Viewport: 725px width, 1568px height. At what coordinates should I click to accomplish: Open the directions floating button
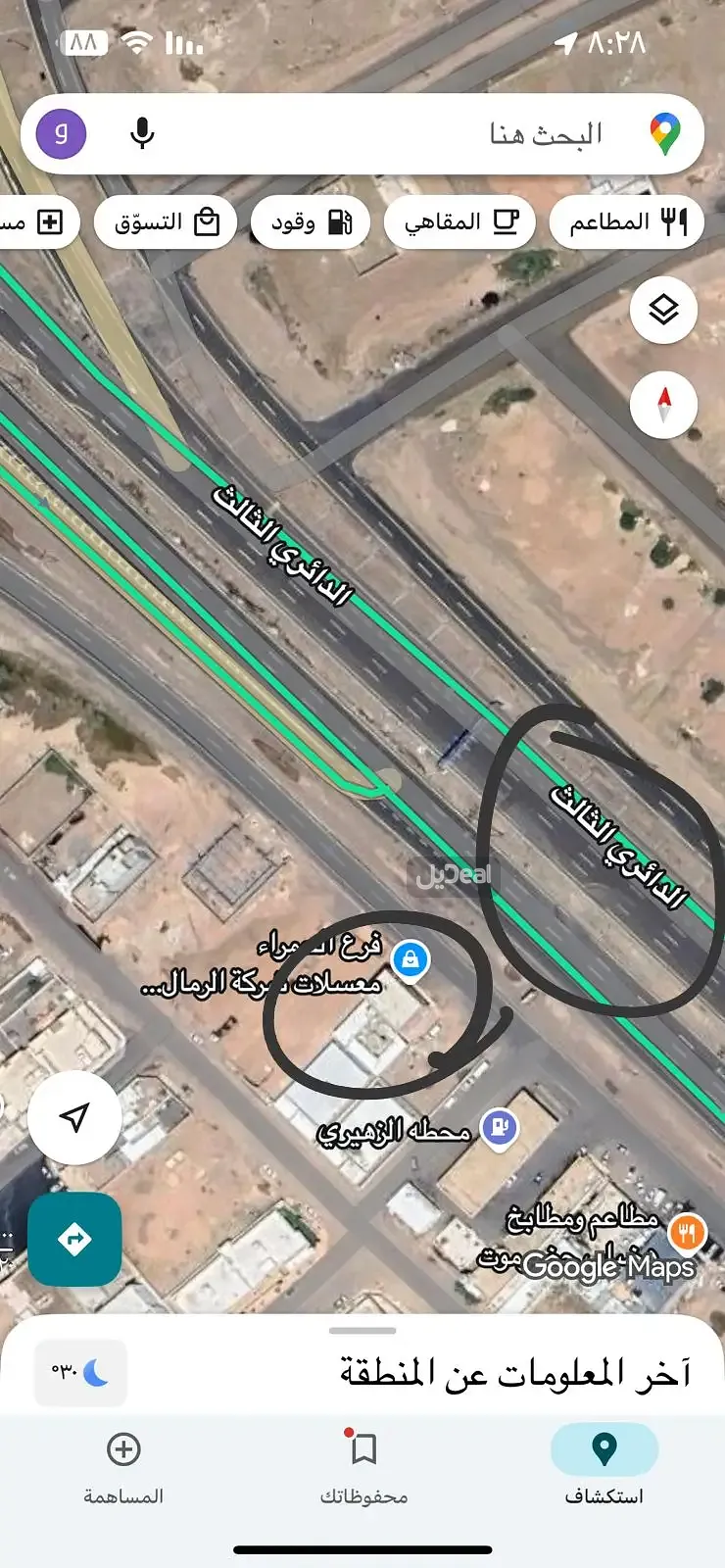coord(74,1239)
